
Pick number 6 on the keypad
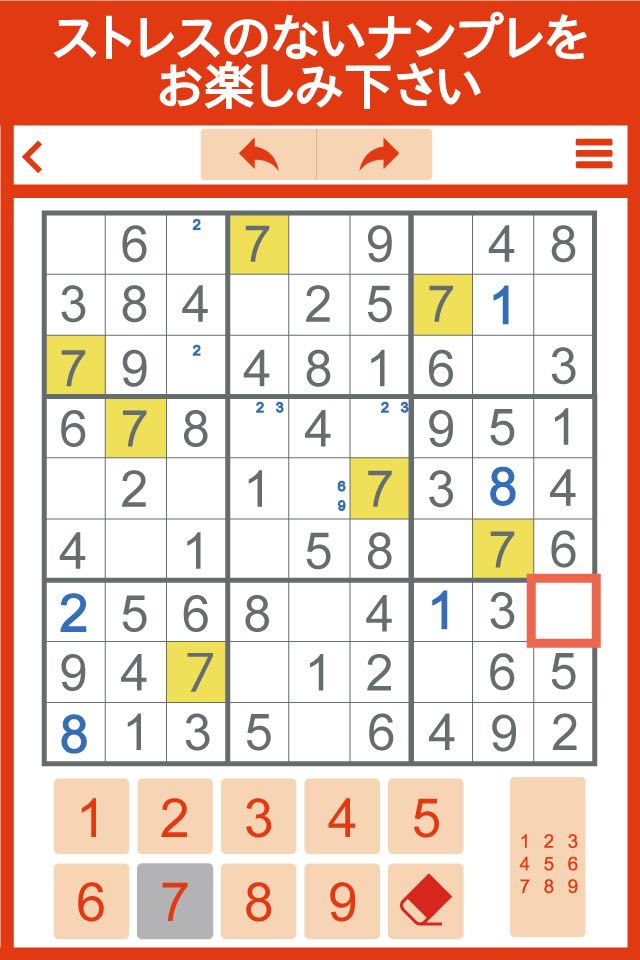pos(91,901)
